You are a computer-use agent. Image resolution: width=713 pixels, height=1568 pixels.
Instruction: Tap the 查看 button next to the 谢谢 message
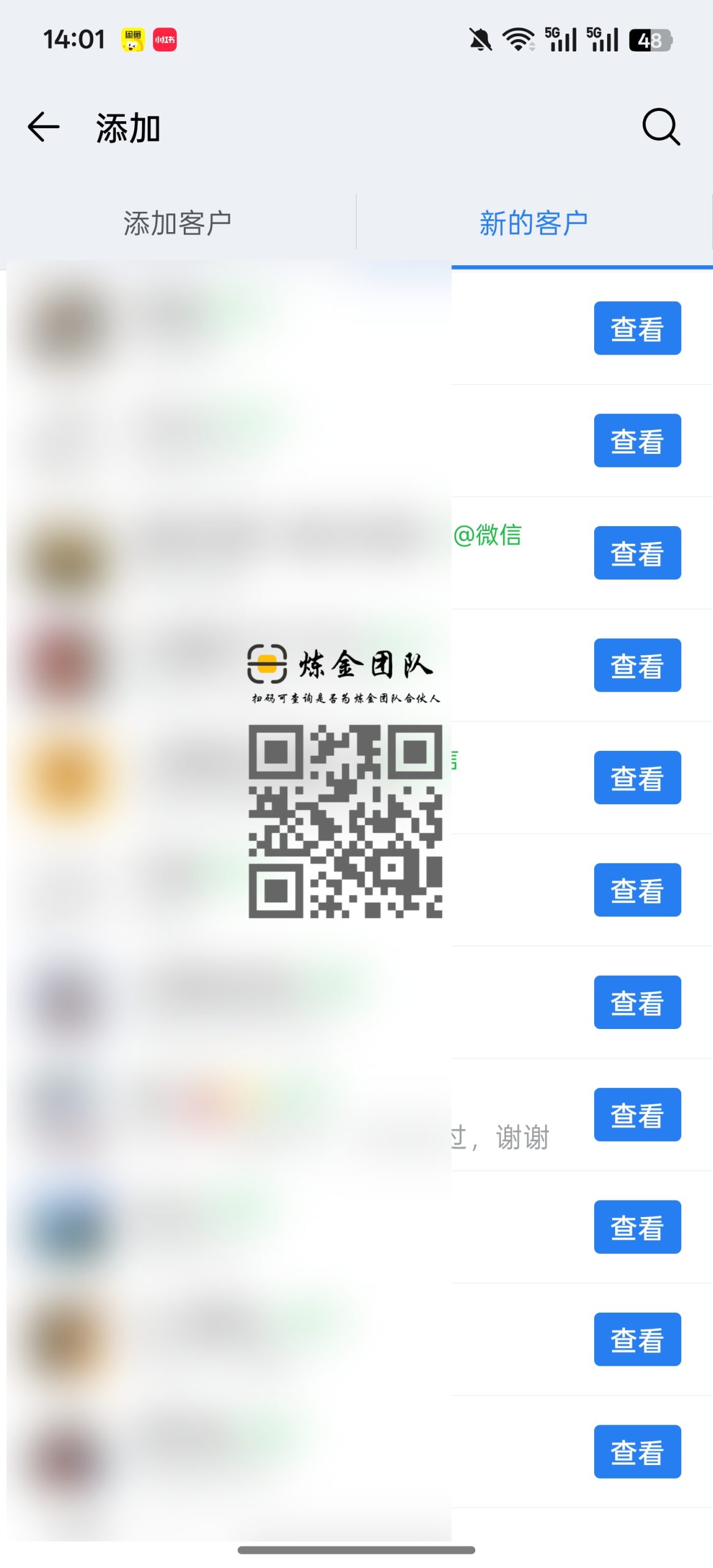click(x=637, y=1114)
